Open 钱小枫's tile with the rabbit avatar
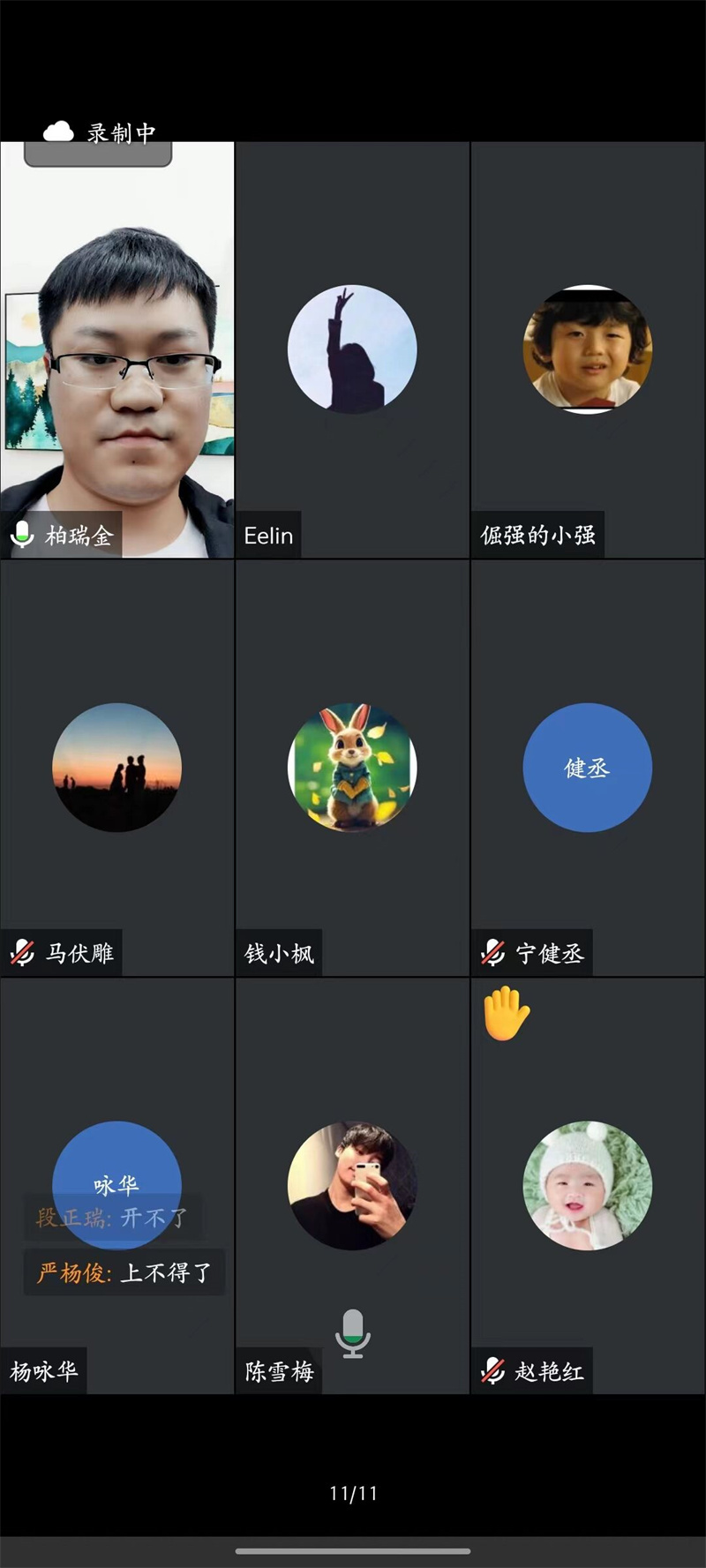 (x=352, y=767)
